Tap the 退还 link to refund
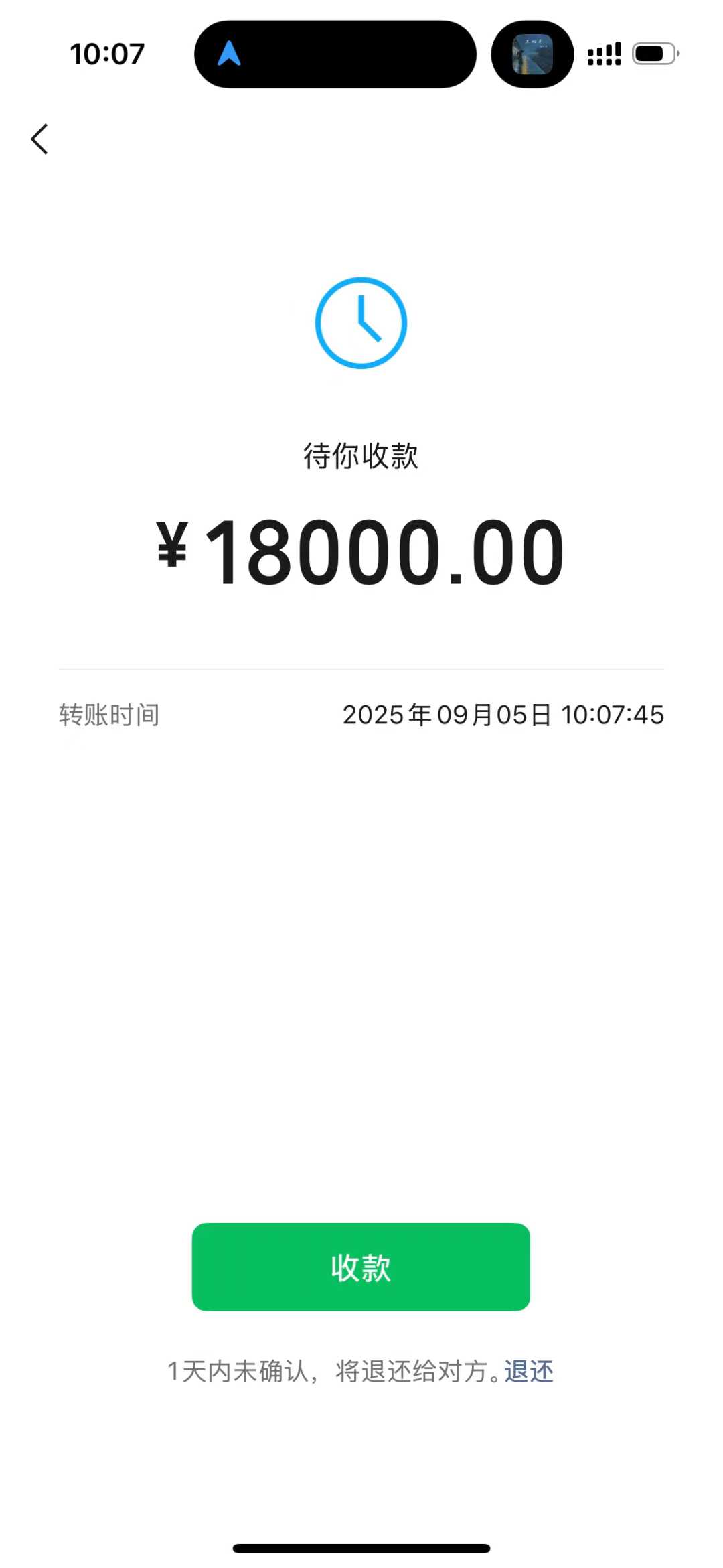 point(529,1371)
